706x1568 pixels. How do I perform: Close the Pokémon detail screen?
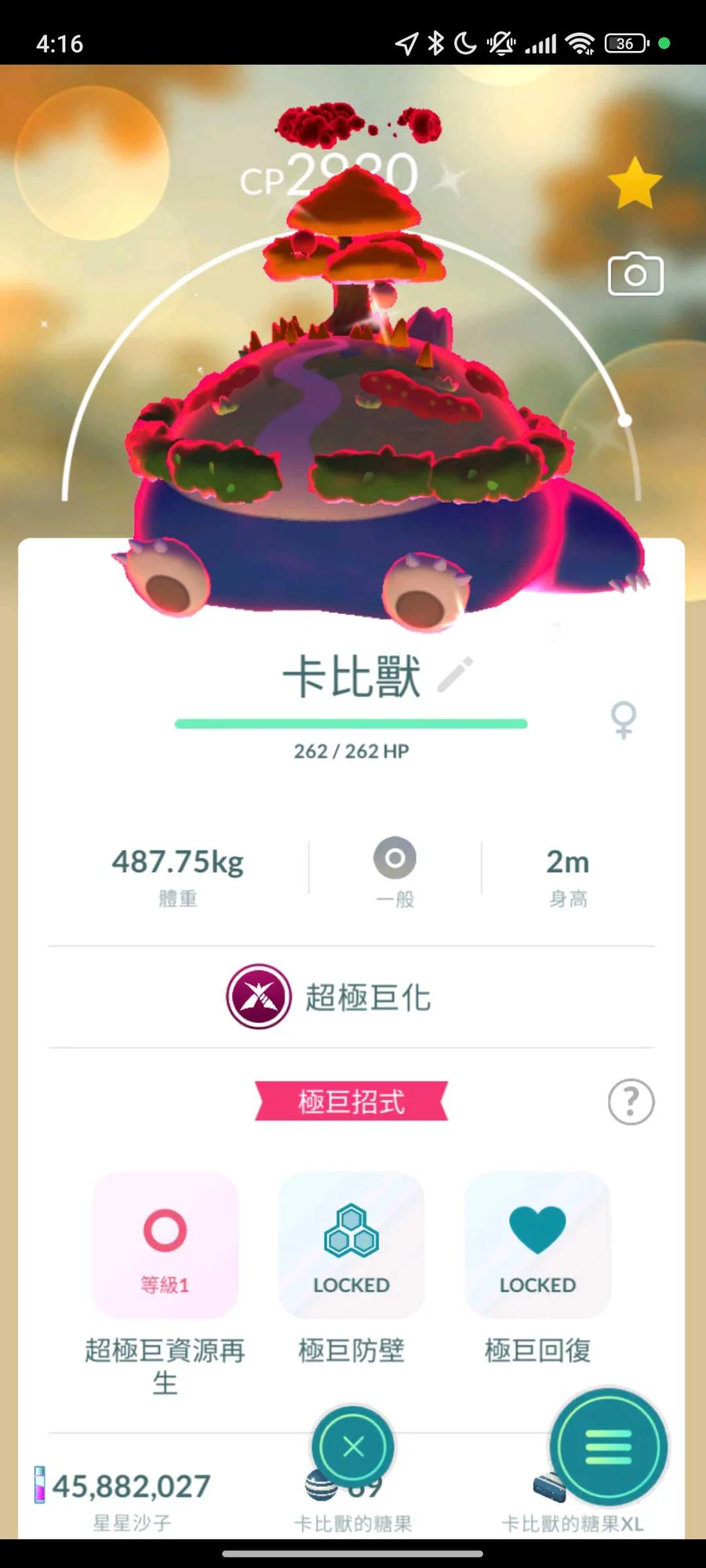(x=353, y=1446)
